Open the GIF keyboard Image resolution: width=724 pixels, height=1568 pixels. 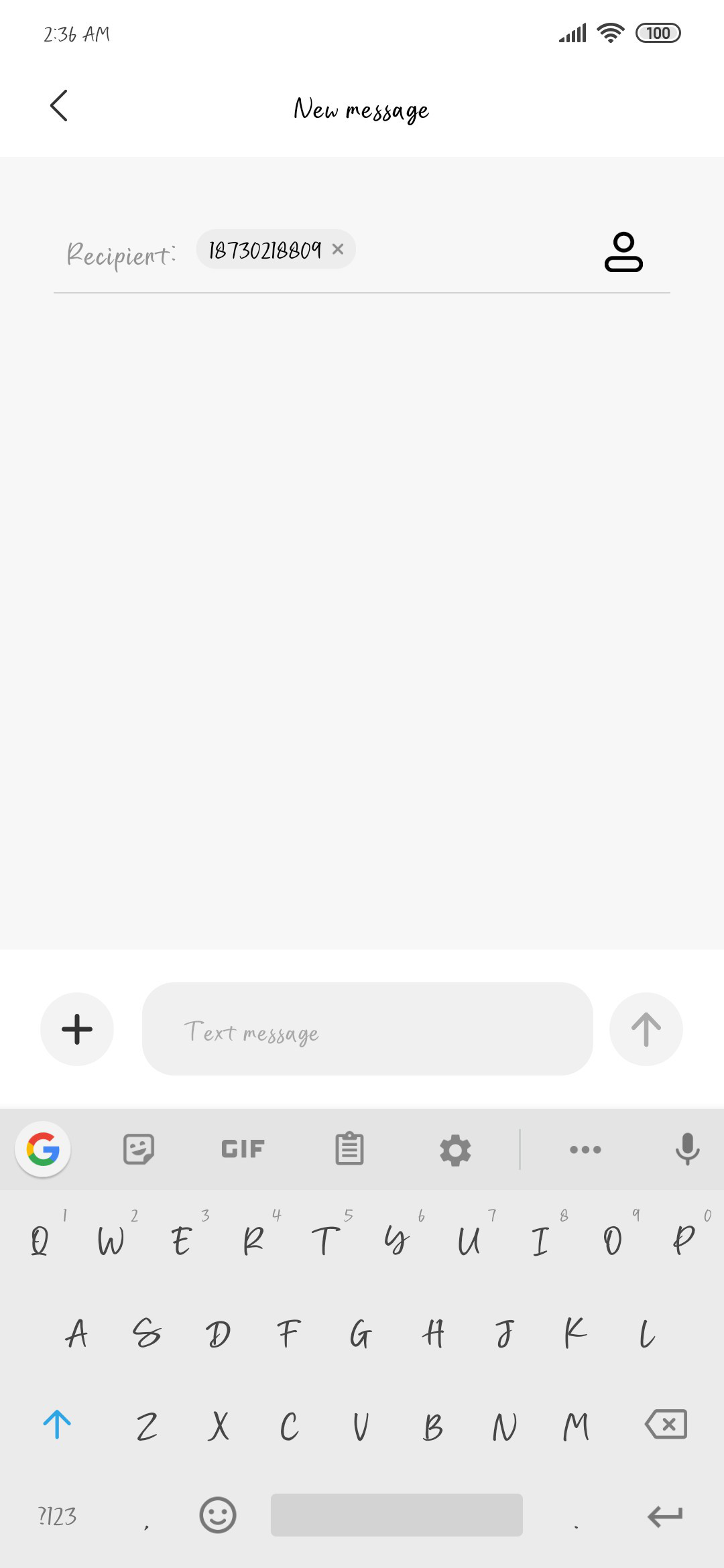(243, 1149)
